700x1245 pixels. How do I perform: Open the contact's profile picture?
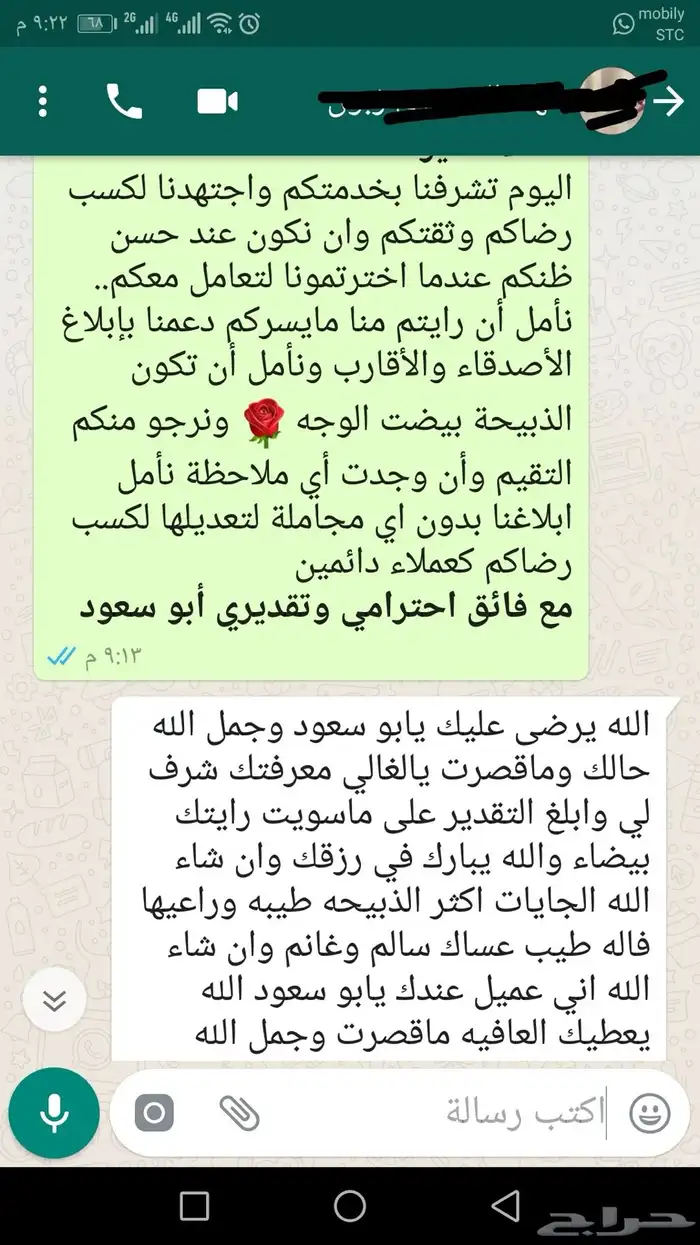tap(610, 99)
